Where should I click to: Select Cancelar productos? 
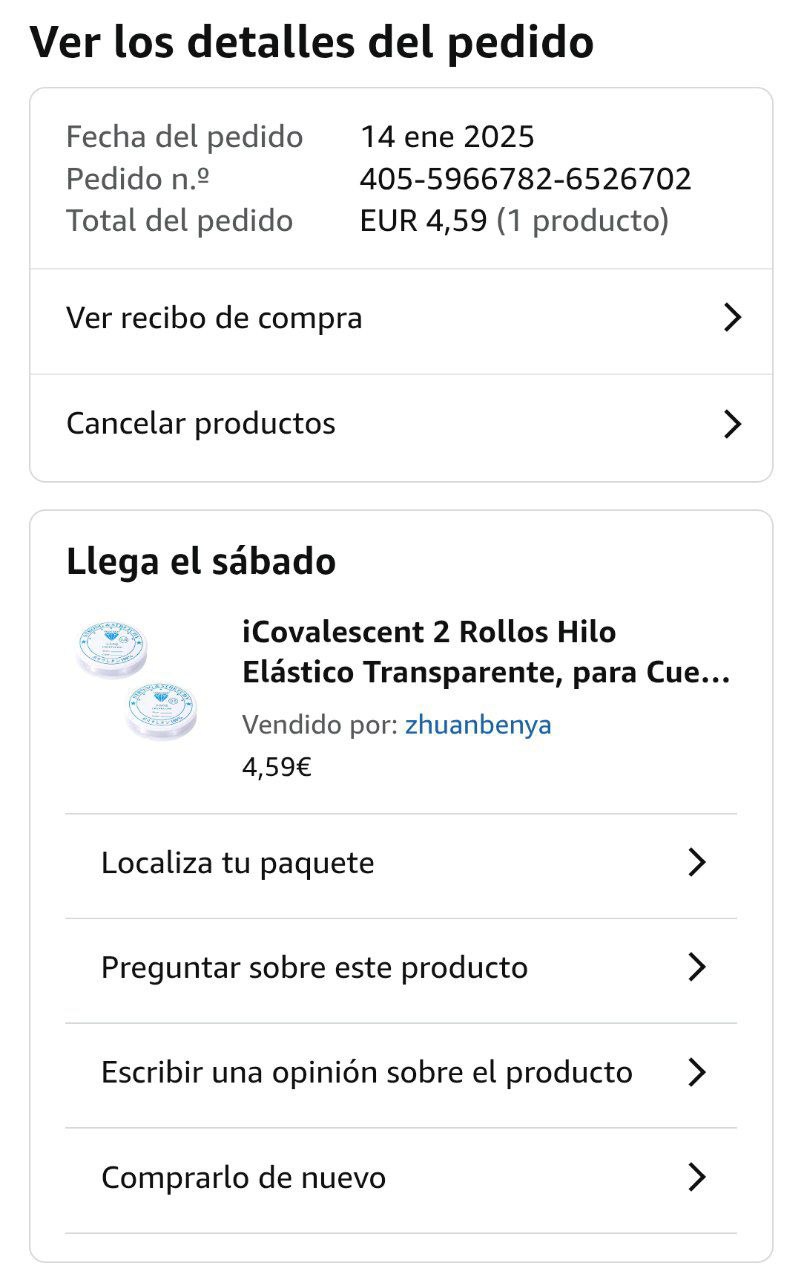click(400, 424)
